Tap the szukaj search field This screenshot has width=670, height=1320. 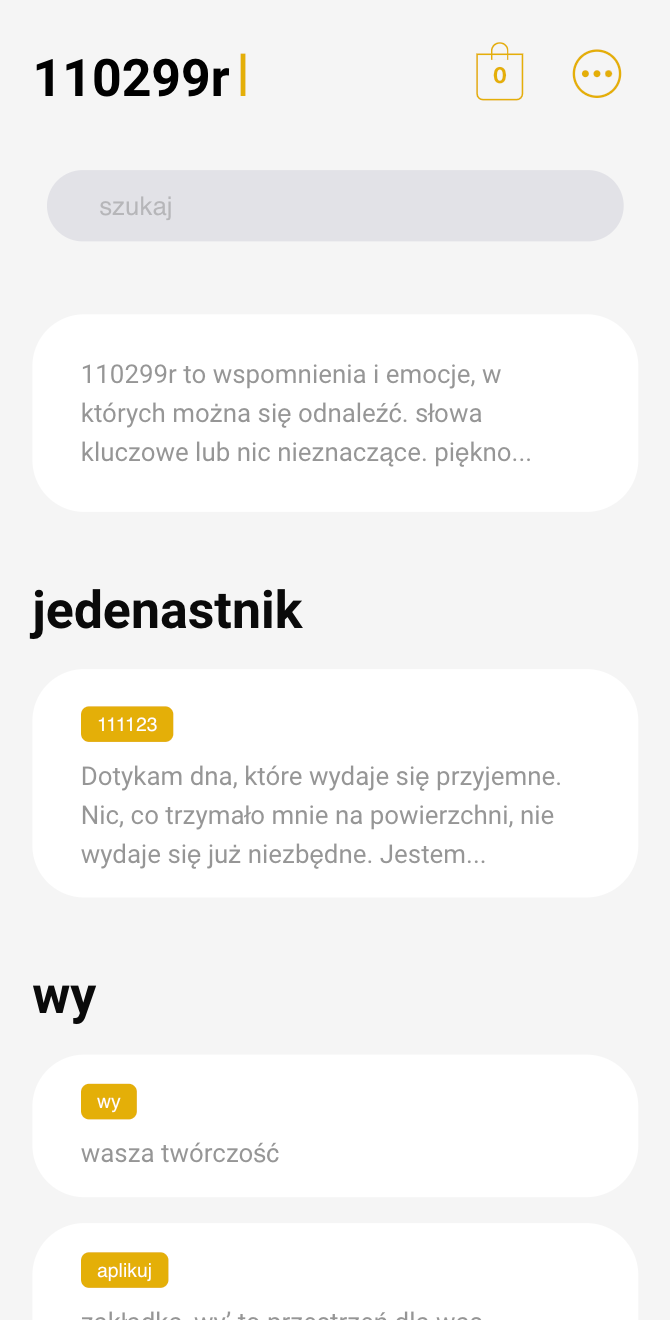coord(335,206)
